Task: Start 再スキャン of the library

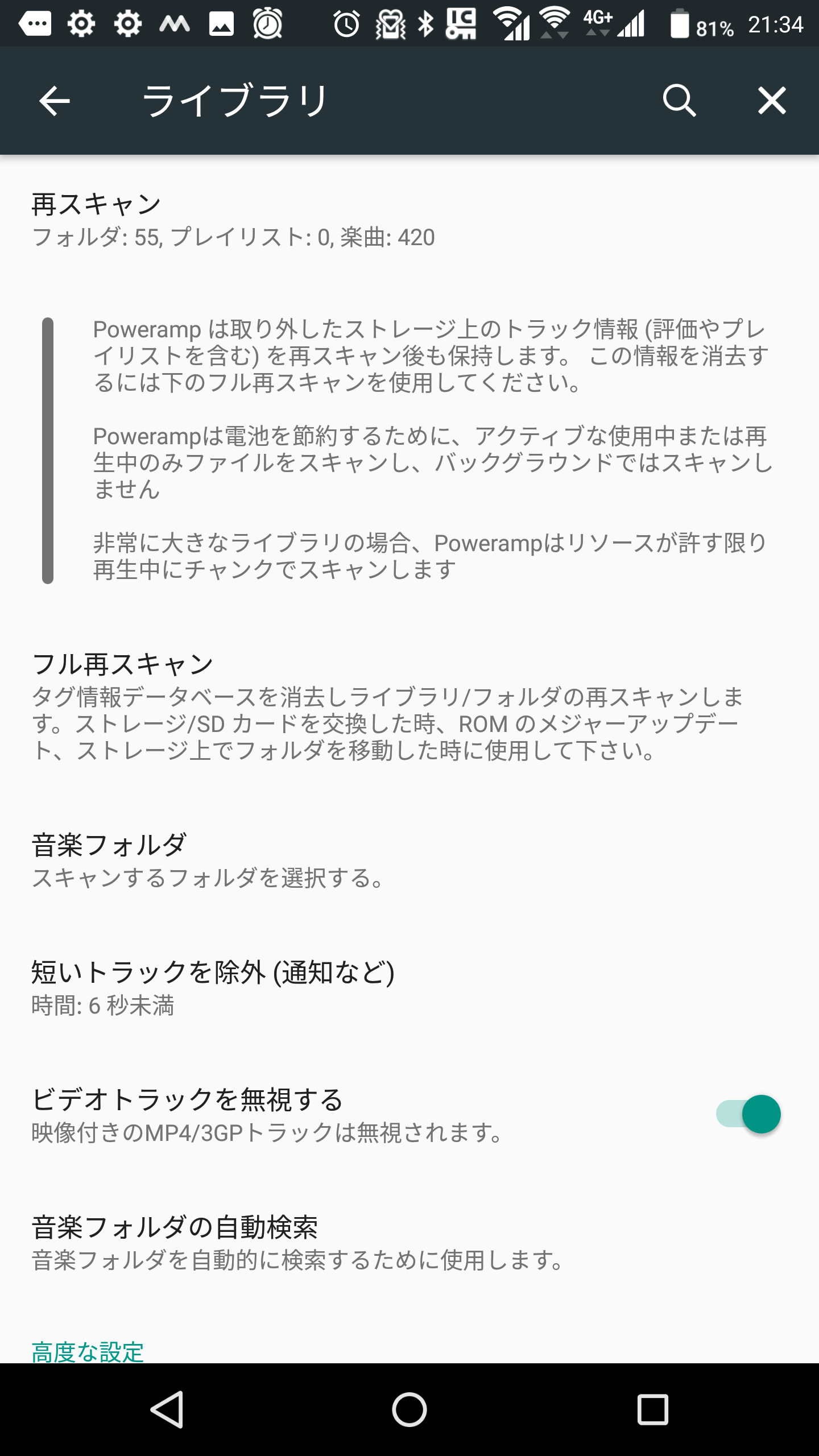Action: click(233, 220)
